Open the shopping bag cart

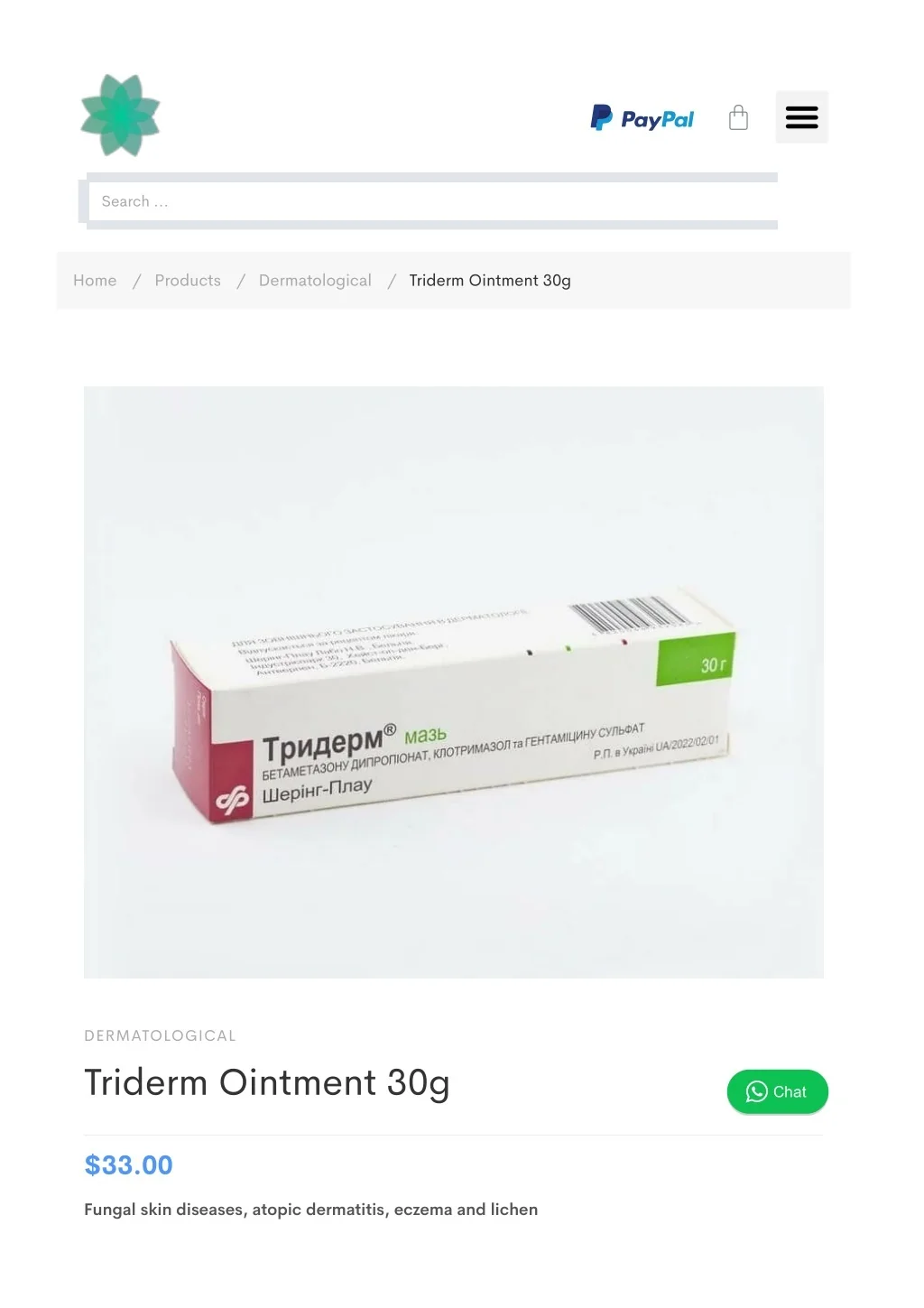tap(738, 117)
